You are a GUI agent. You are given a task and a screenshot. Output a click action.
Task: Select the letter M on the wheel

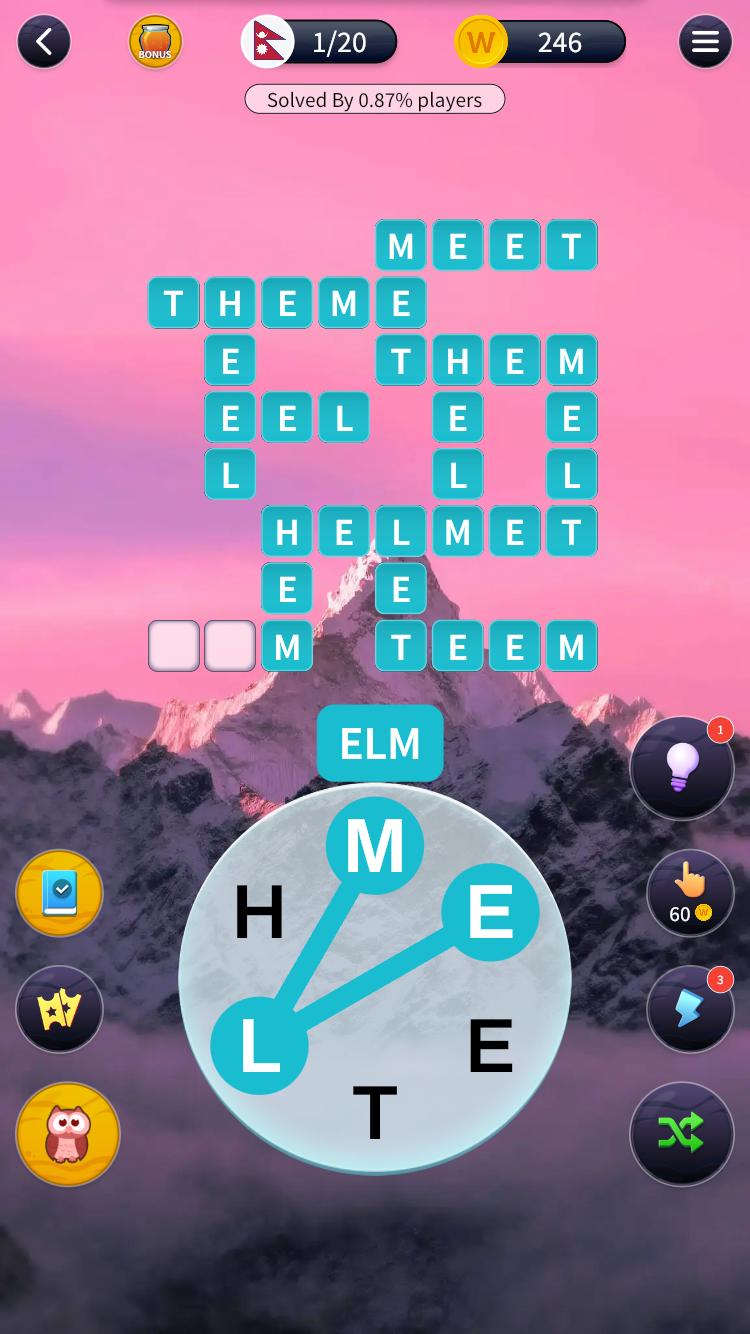tap(375, 846)
